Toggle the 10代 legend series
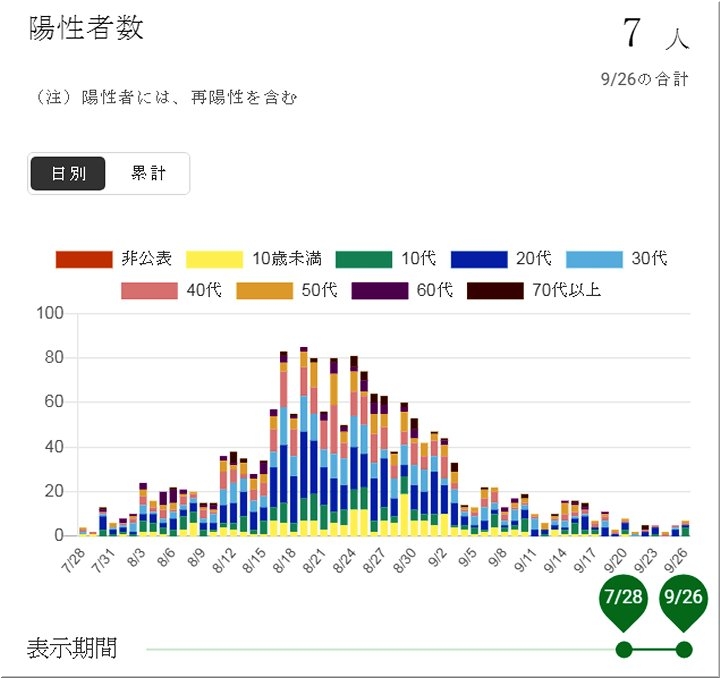This screenshot has width=720, height=678. tap(386, 259)
